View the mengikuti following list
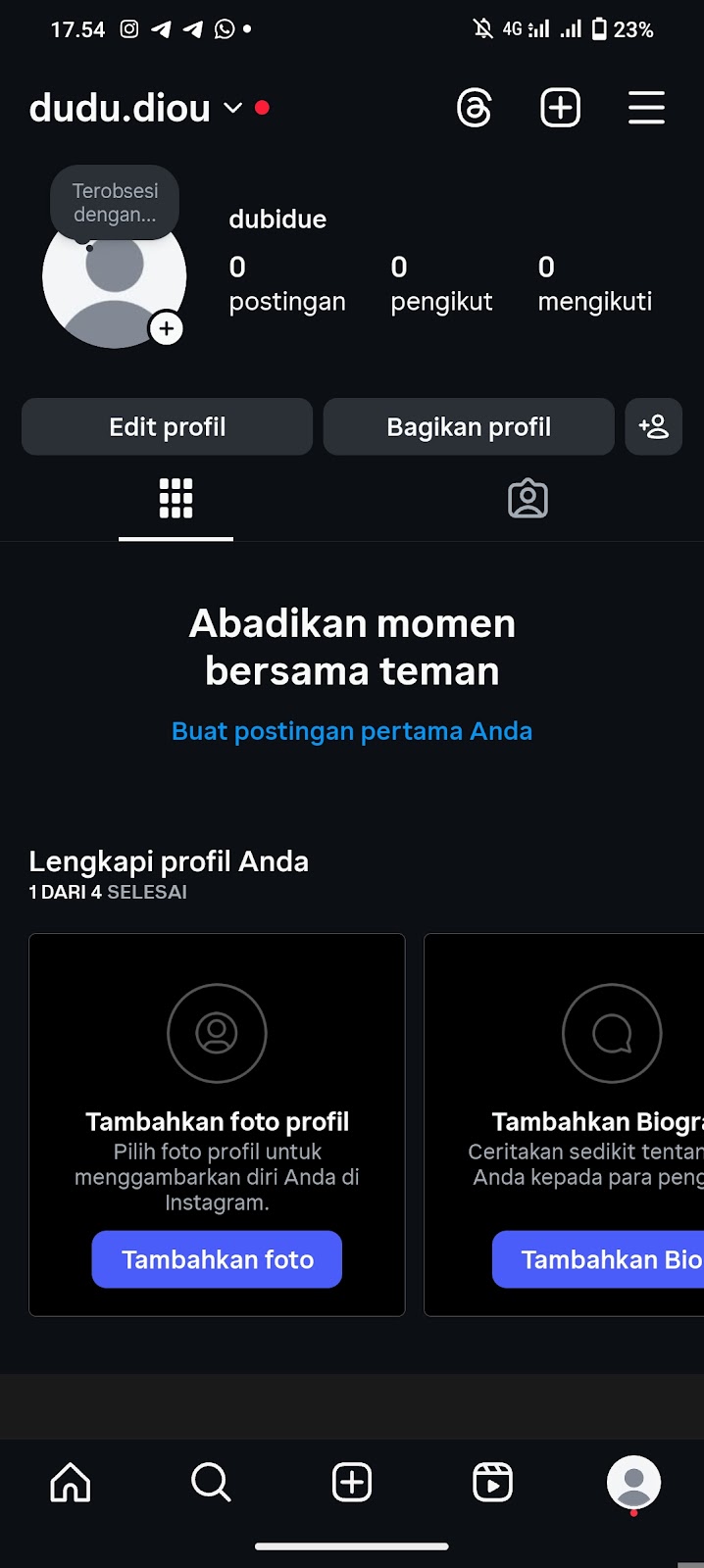This screenshot has width=704, height=1568. [x=594, y=284]
